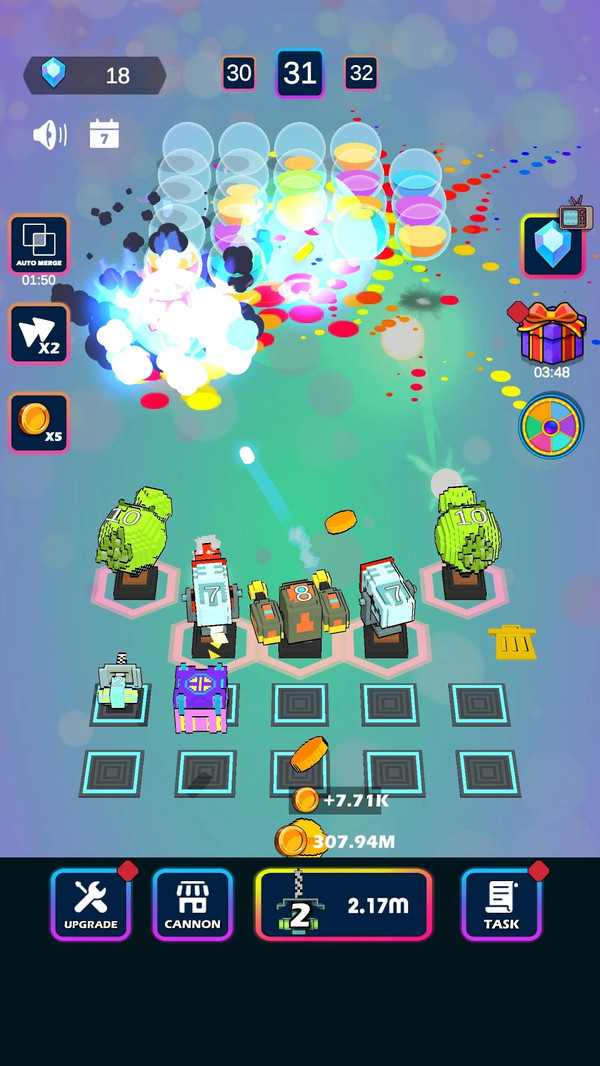Tap the yellow trash bin
The image size is (600, 1066).
[x=512, y=642]
